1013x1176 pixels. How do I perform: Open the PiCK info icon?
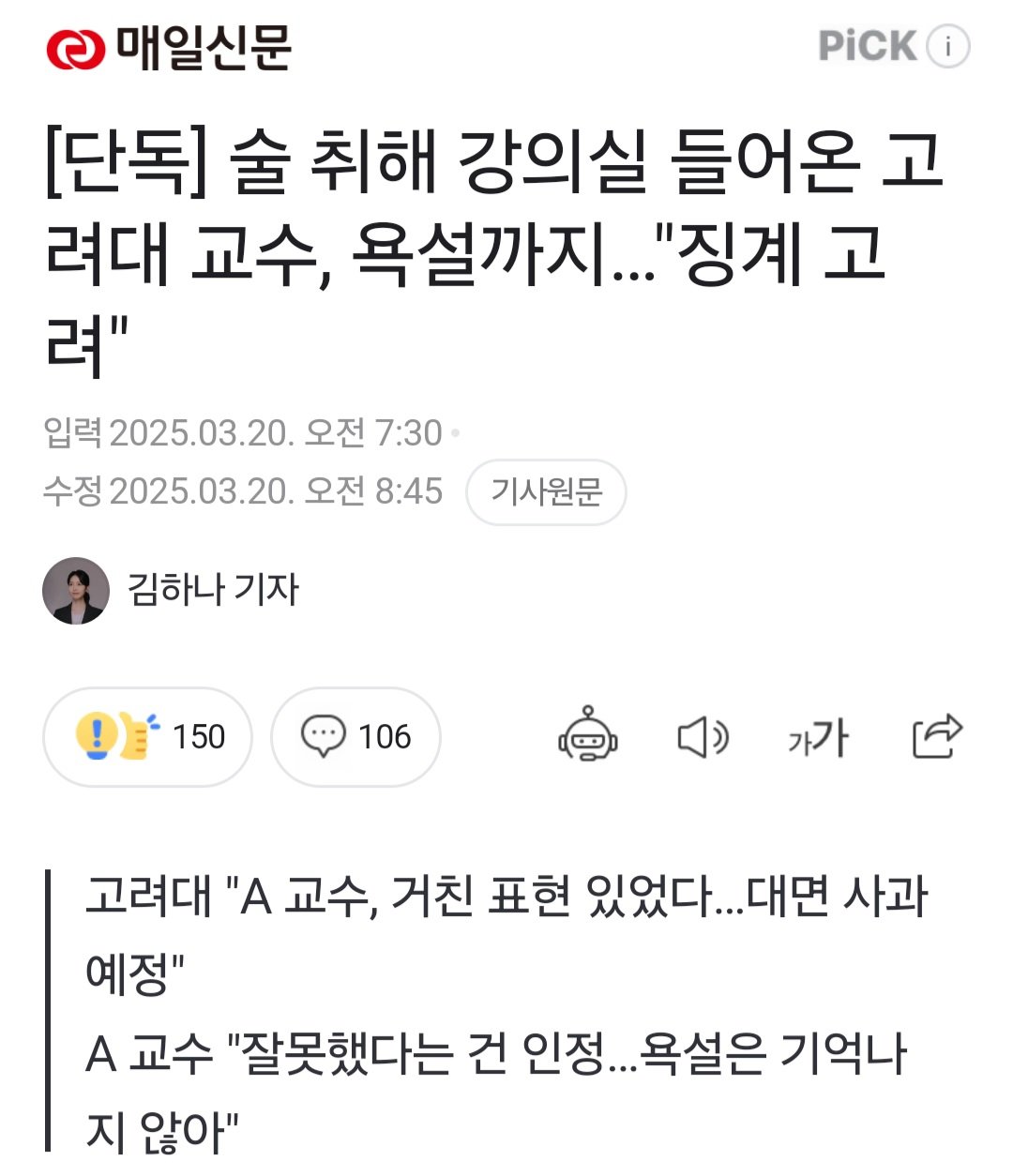click(947, 46)
